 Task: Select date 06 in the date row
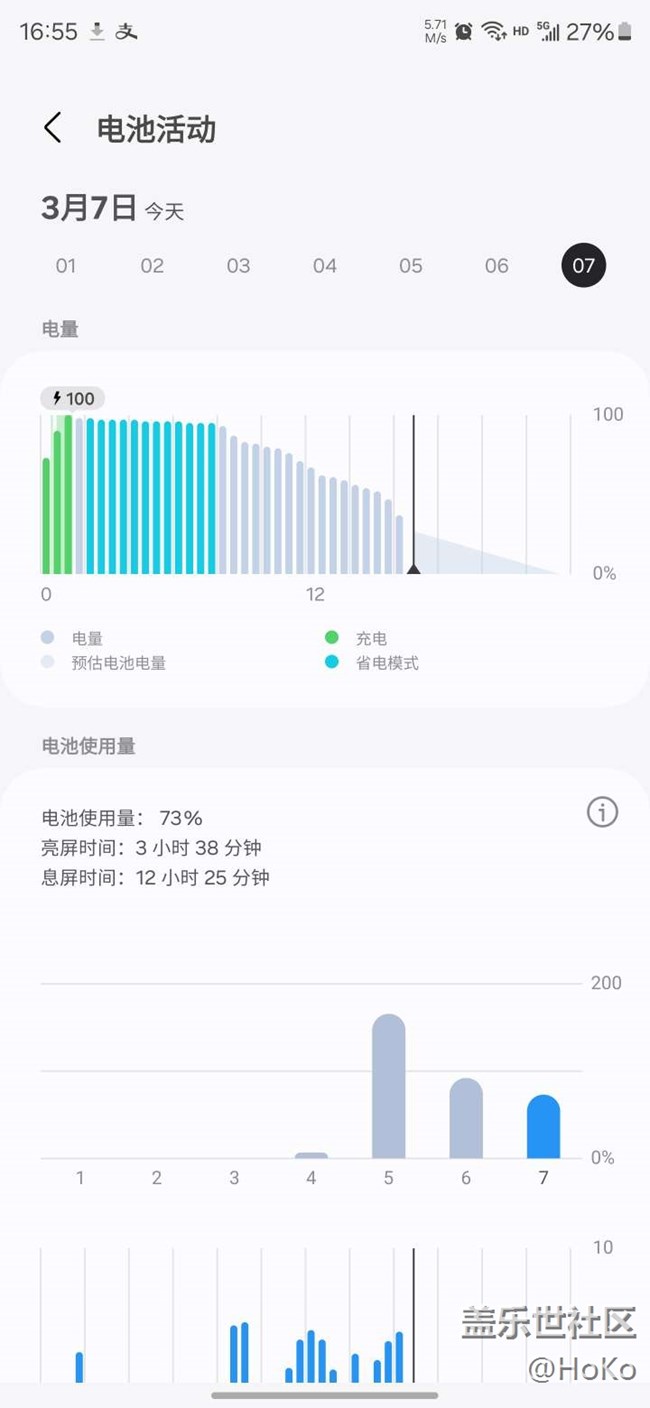[497, 266]
